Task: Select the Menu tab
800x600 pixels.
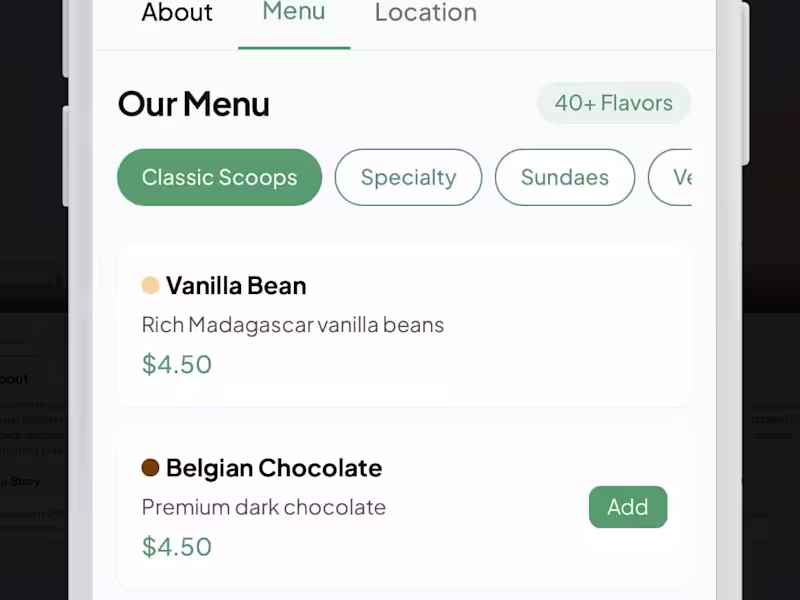Action: pos(294,12)
